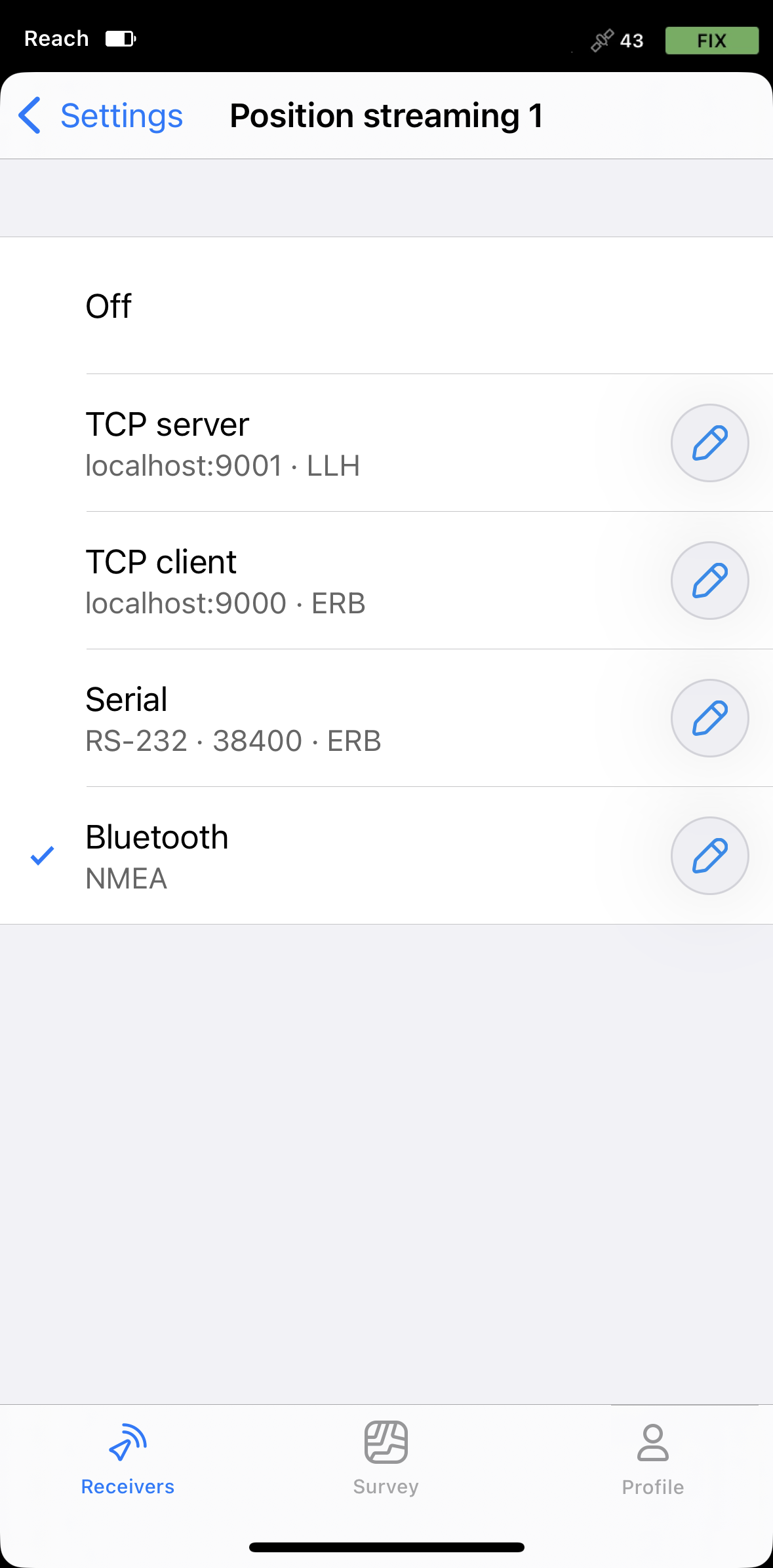
Task: Edit the Bluetooth output settings
Action: (x=709, y=856)
